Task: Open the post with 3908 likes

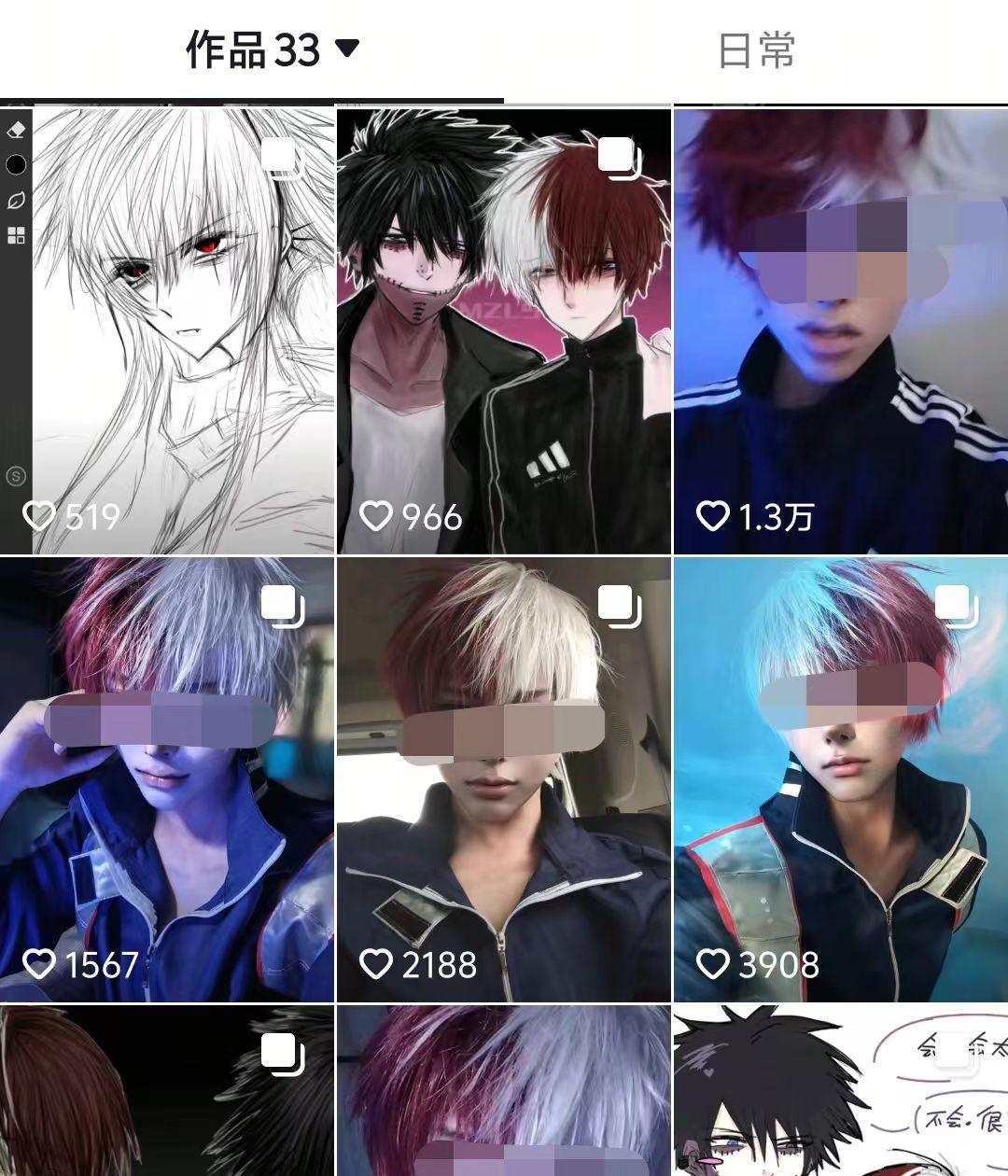Action: [840, 779]
